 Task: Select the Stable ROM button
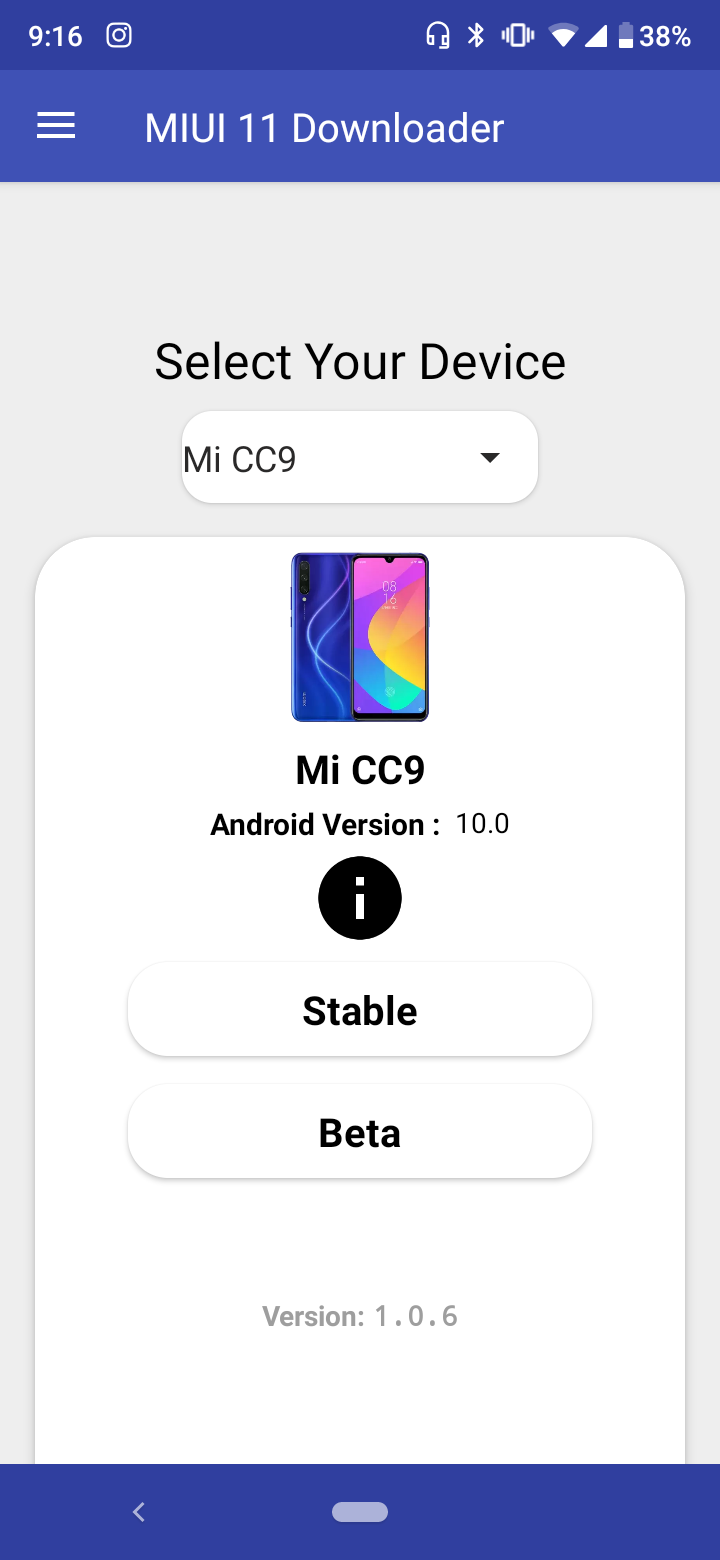[360, 1010]
